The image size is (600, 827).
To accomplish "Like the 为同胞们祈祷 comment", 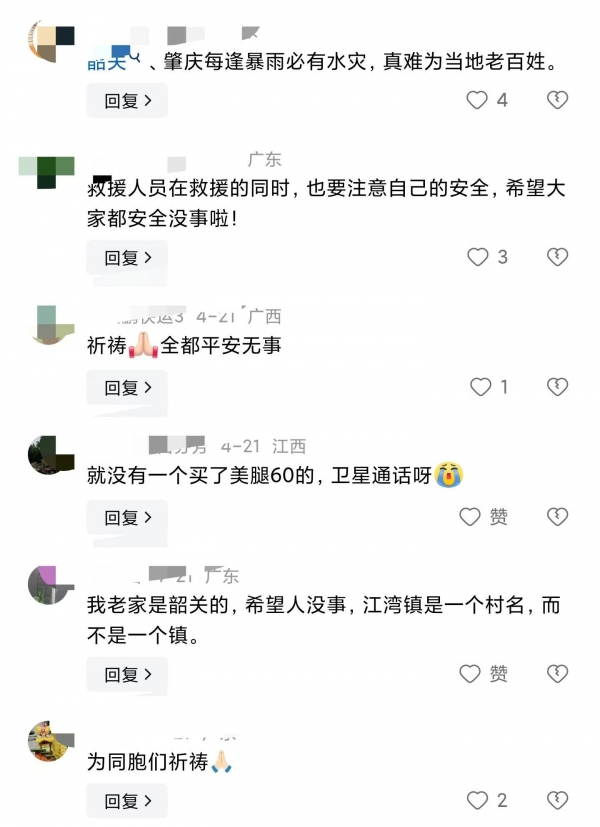I will coord(478,801).
